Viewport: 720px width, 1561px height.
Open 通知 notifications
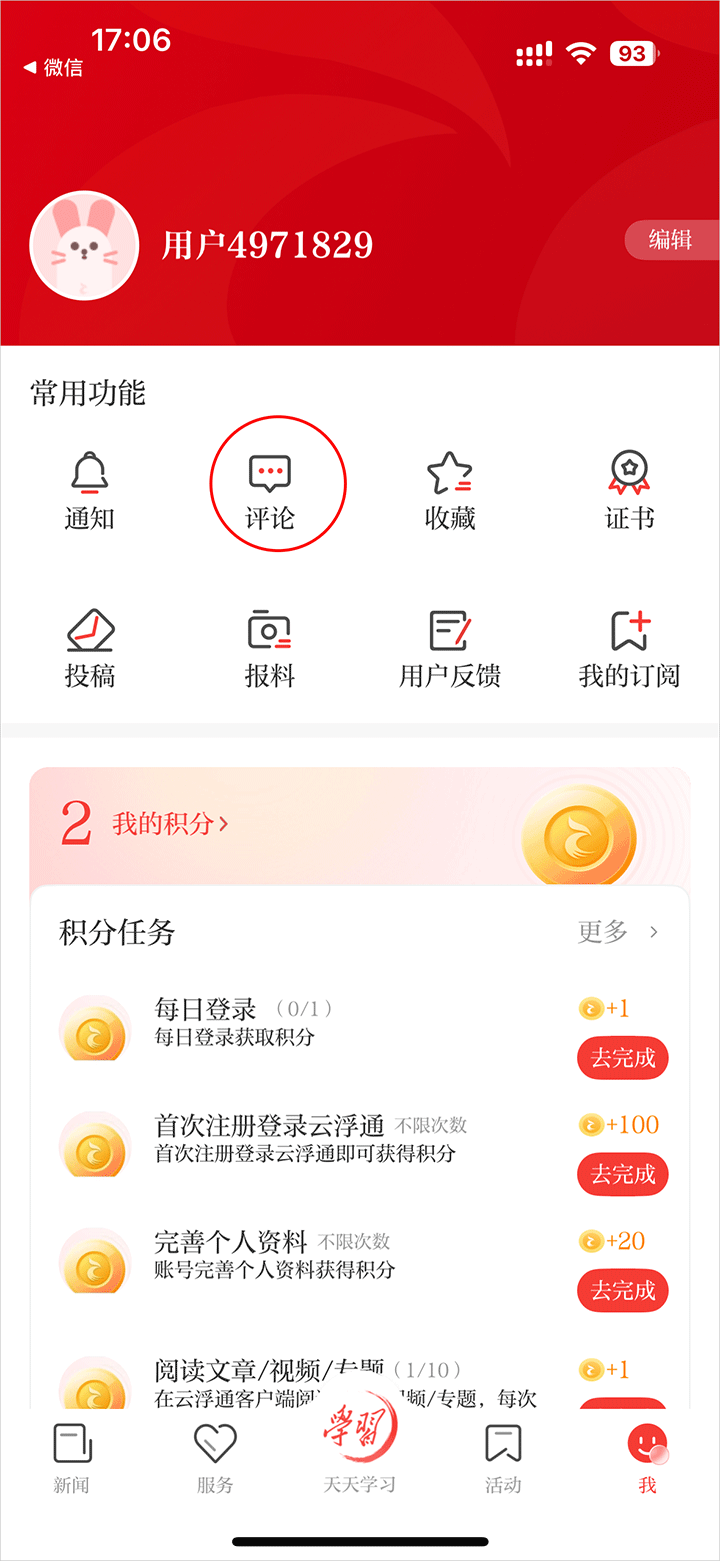(90, 490)
